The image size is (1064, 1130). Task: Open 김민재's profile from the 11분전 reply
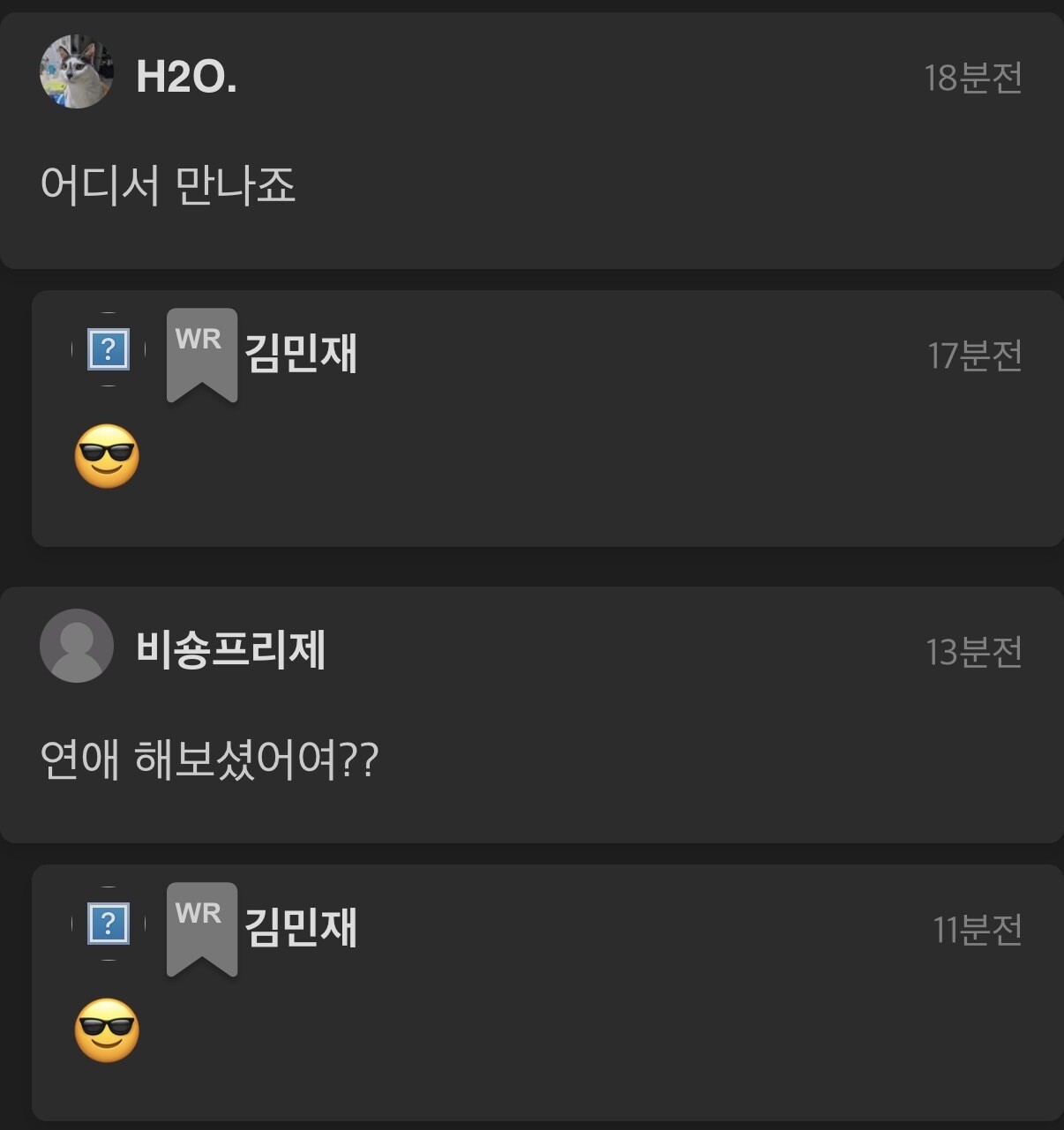(x=301, y=928)
